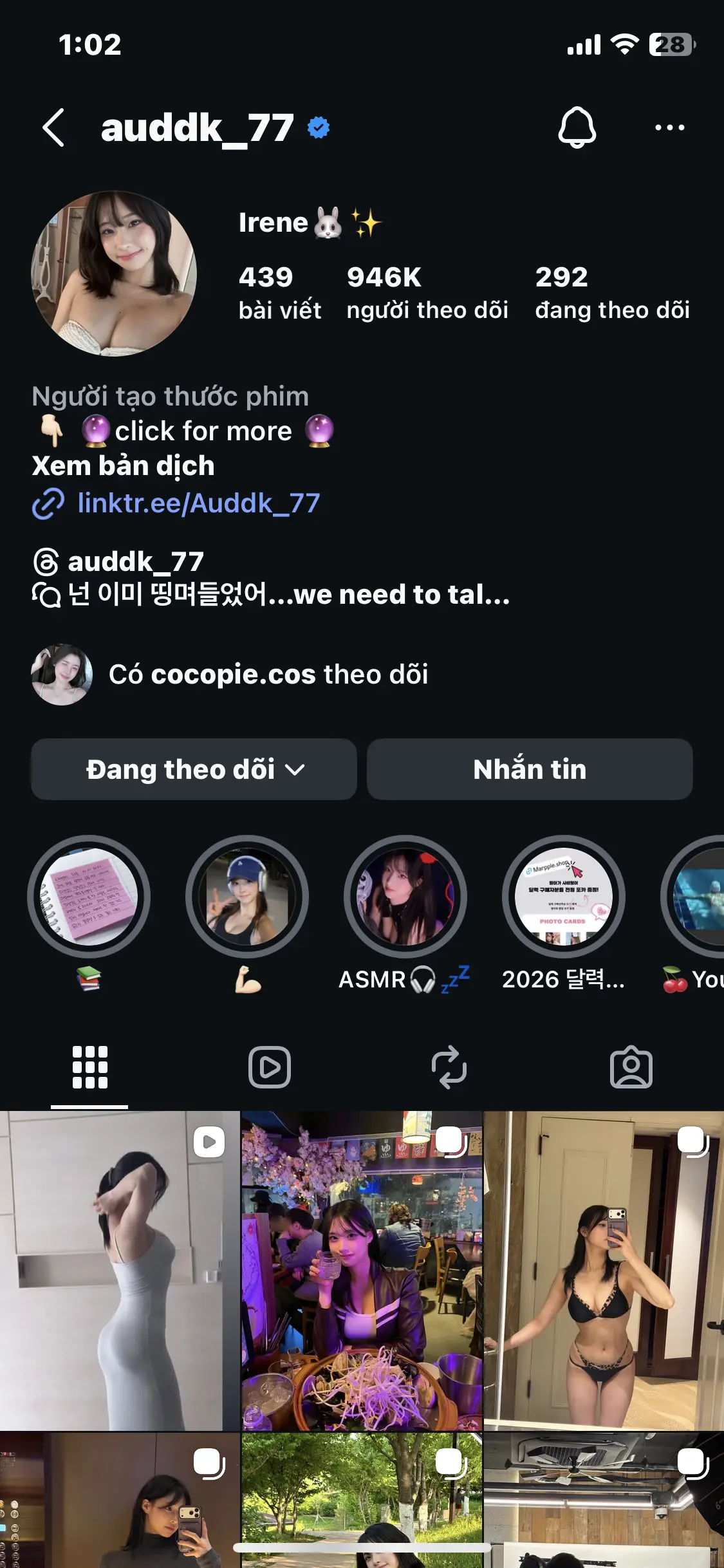Open the three-dot overflow menu
This screenshot has width=724, height=1568.
point(669,127)
